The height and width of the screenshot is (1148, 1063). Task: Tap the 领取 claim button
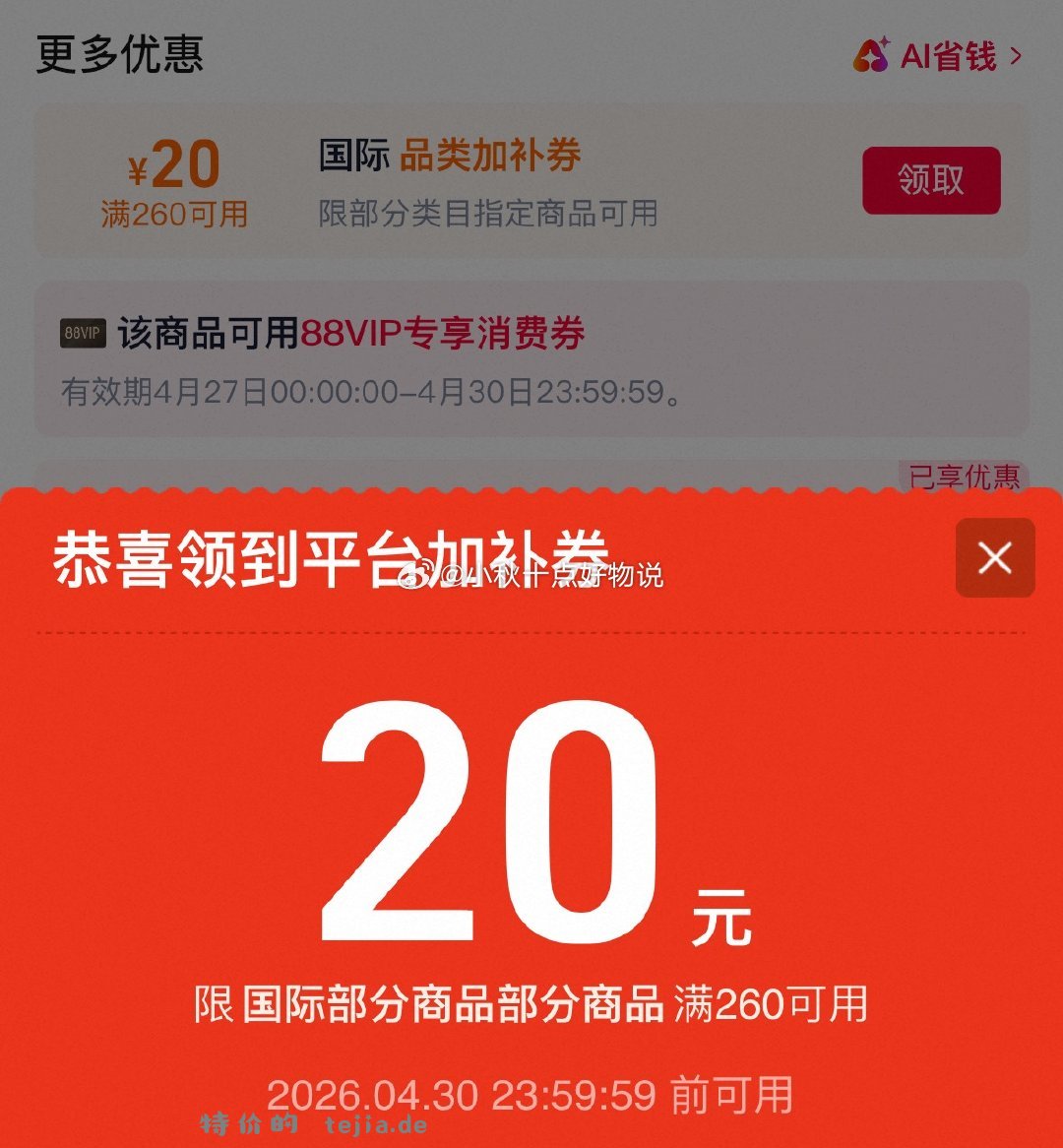pyautogui.click(x=931, y=181)
